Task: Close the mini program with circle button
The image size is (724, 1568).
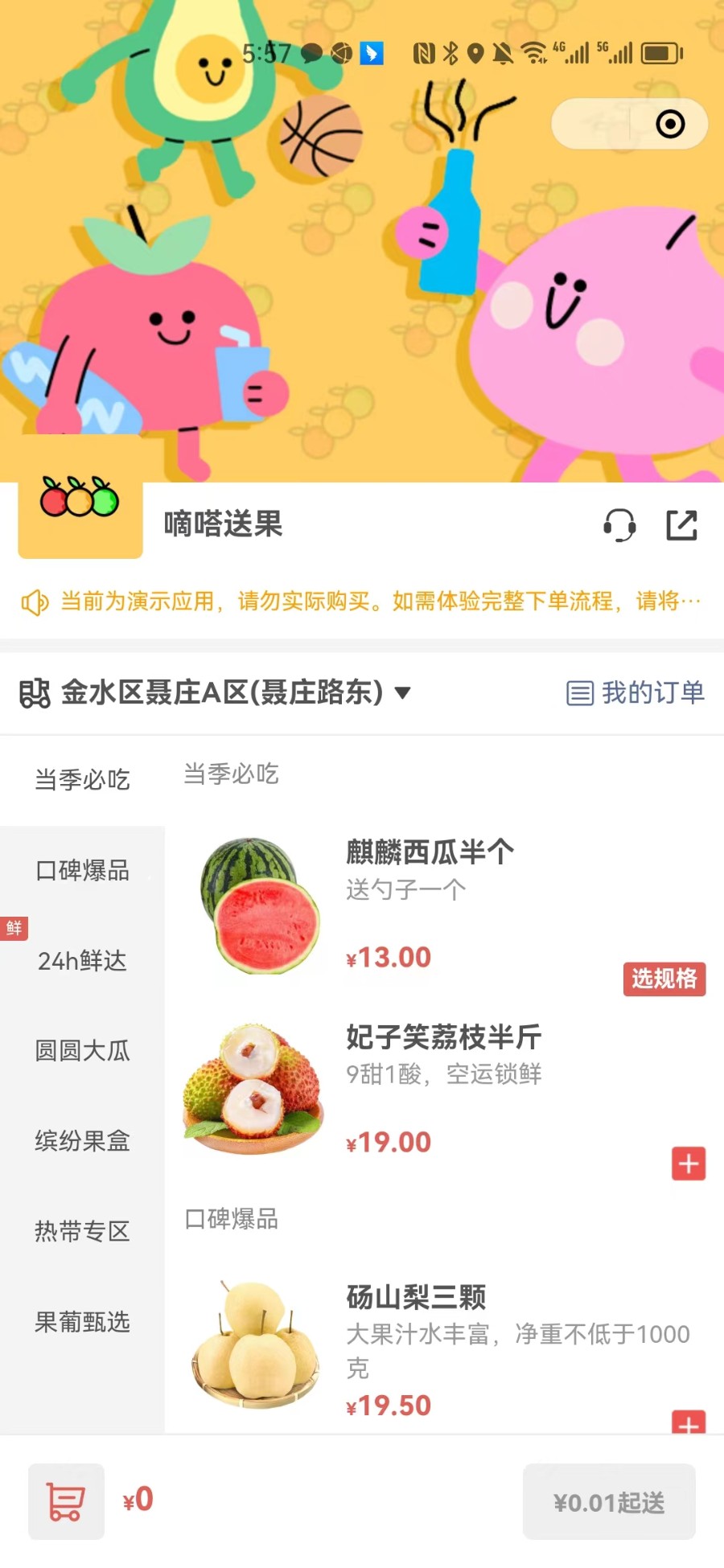Action: point(670,124)
